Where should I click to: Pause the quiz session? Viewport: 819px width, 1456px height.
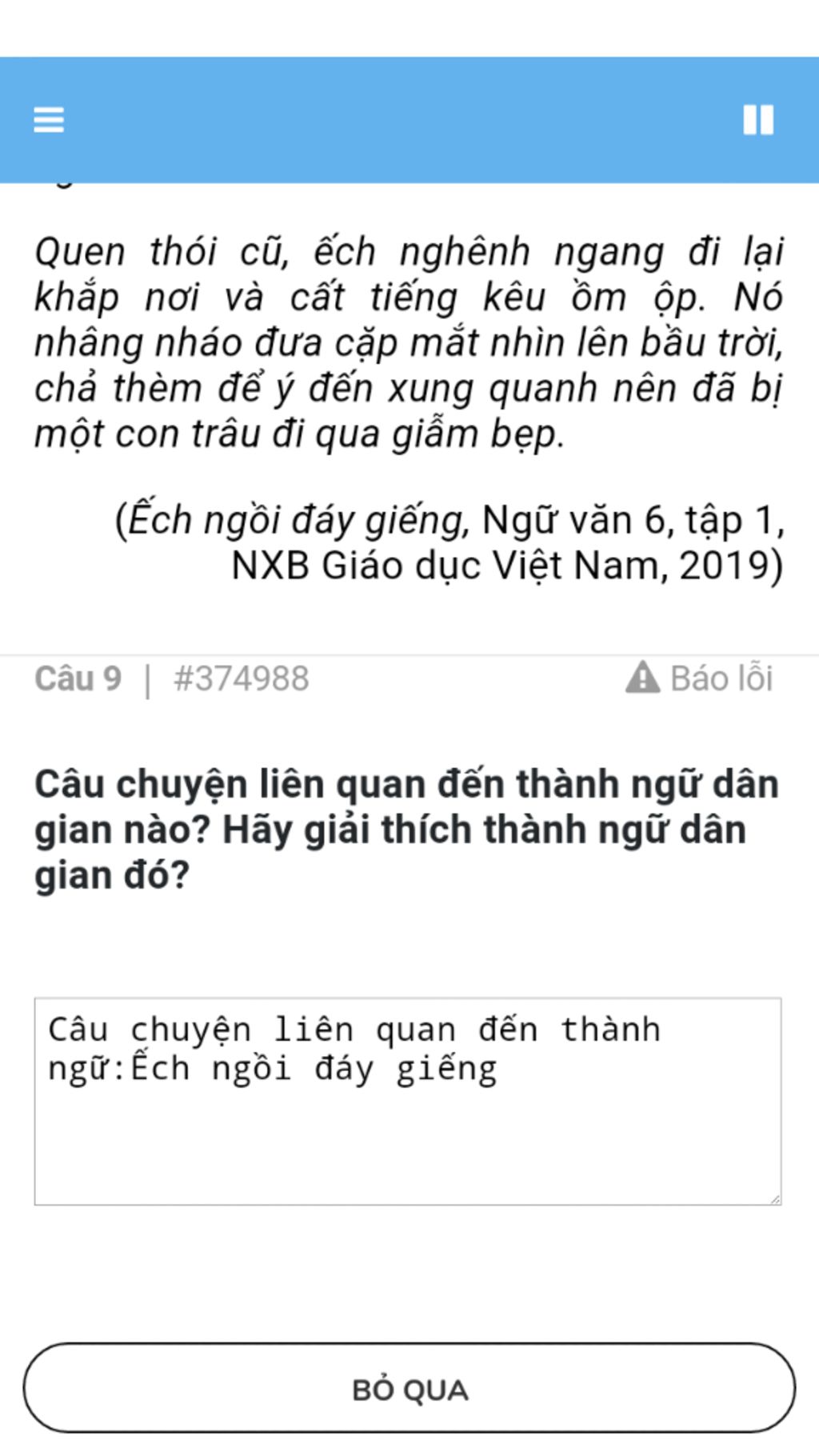tap(757, 120)
